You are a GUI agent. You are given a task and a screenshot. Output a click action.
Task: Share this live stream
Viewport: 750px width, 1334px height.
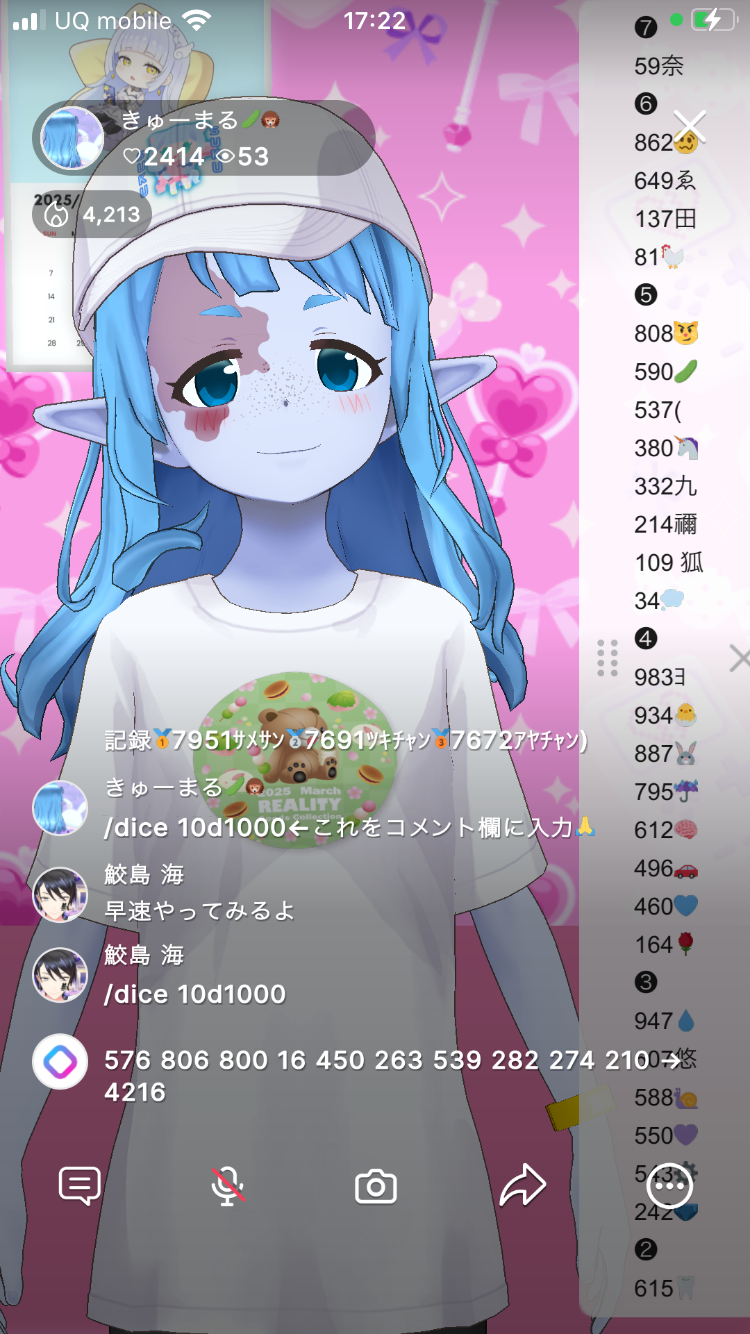(x=522, y=1186)
